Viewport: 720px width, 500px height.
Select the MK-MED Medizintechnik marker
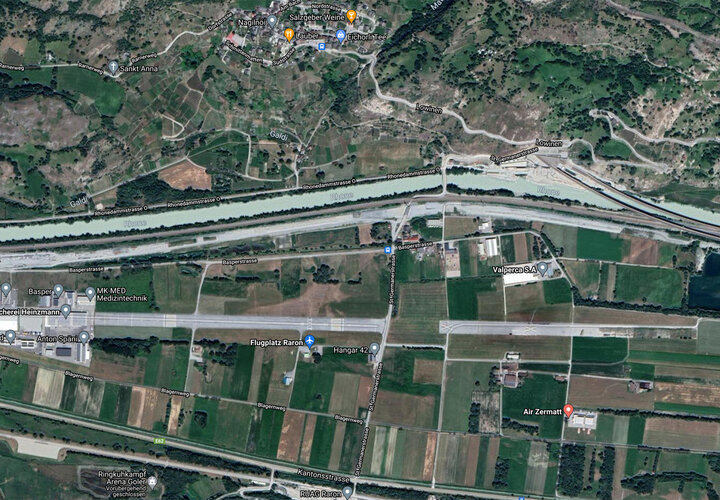tap(90, 293)
